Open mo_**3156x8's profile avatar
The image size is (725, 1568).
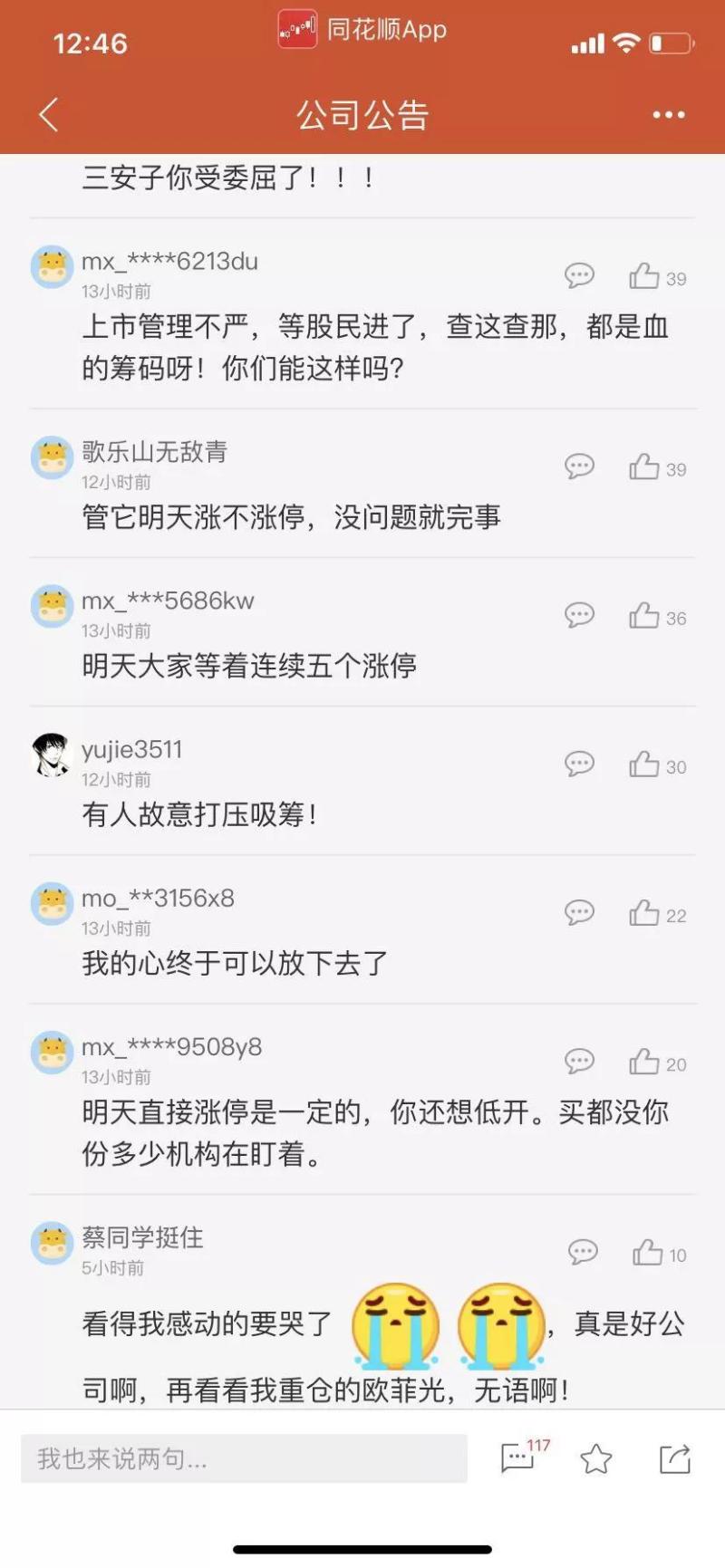pos(52,903)
